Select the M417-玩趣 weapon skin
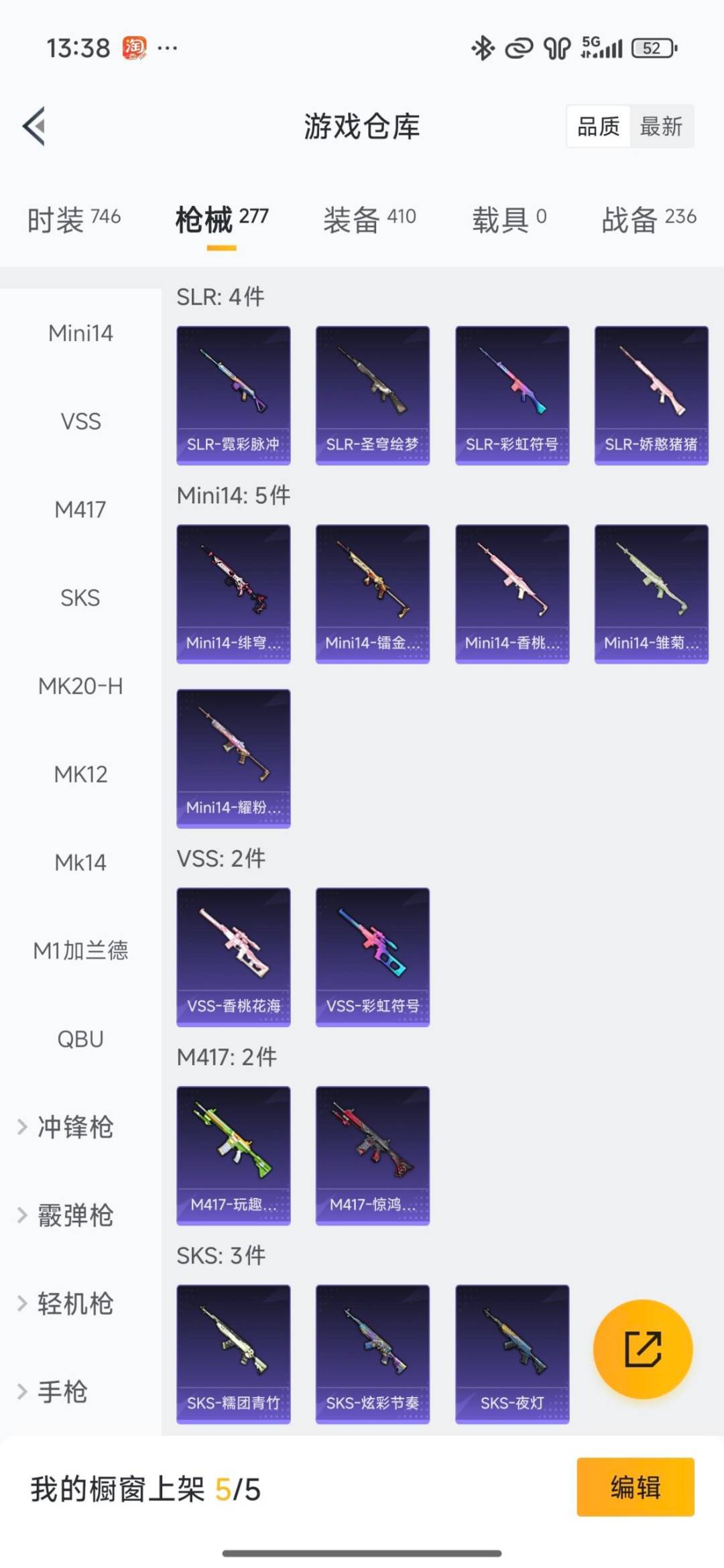 (233, 1156)
